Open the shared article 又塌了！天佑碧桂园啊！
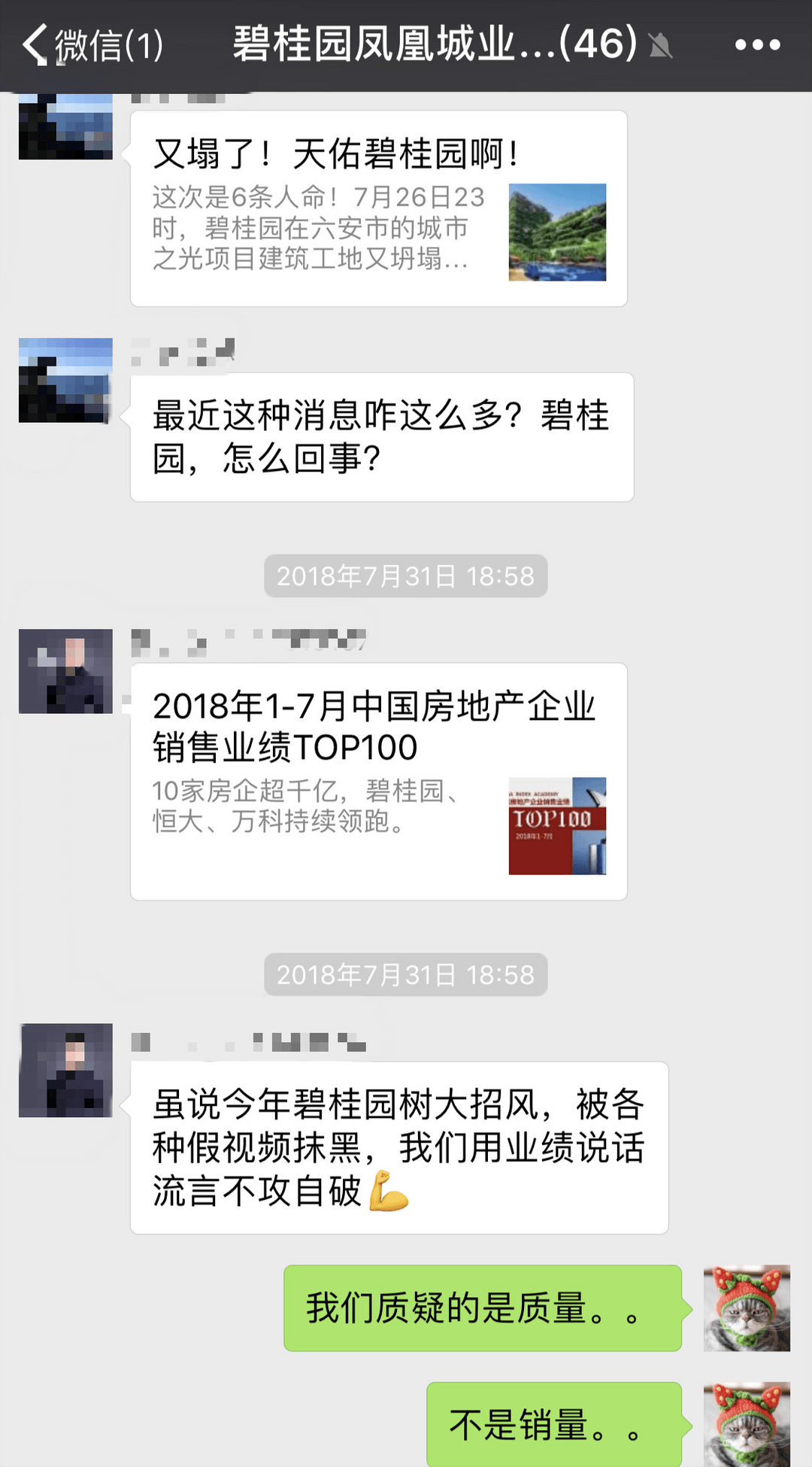 click(x=379, y=208)
